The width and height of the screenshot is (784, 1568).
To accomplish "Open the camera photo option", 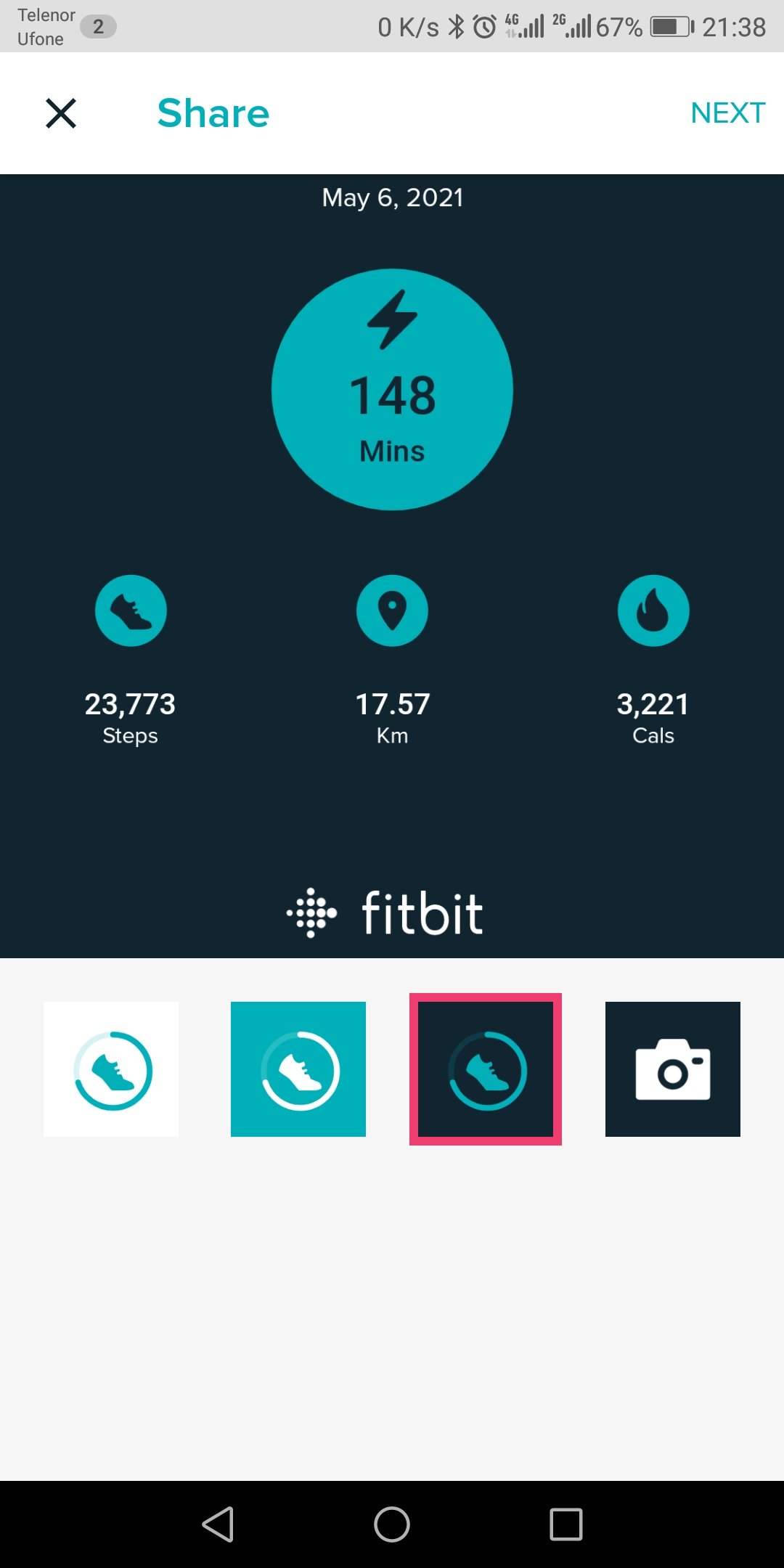I will [673, 1069].
